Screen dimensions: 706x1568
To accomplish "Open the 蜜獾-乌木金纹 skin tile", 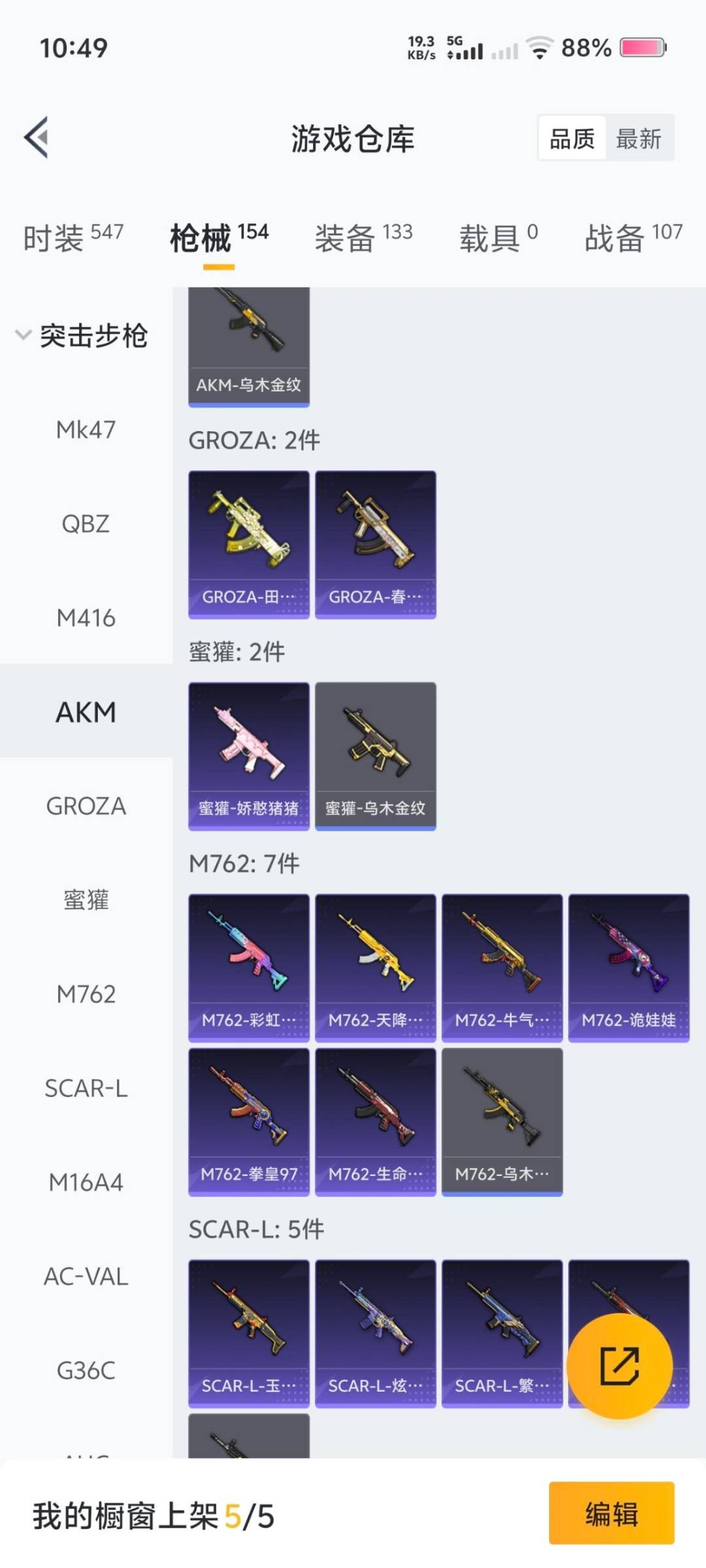I will click(x=375, y=756).
